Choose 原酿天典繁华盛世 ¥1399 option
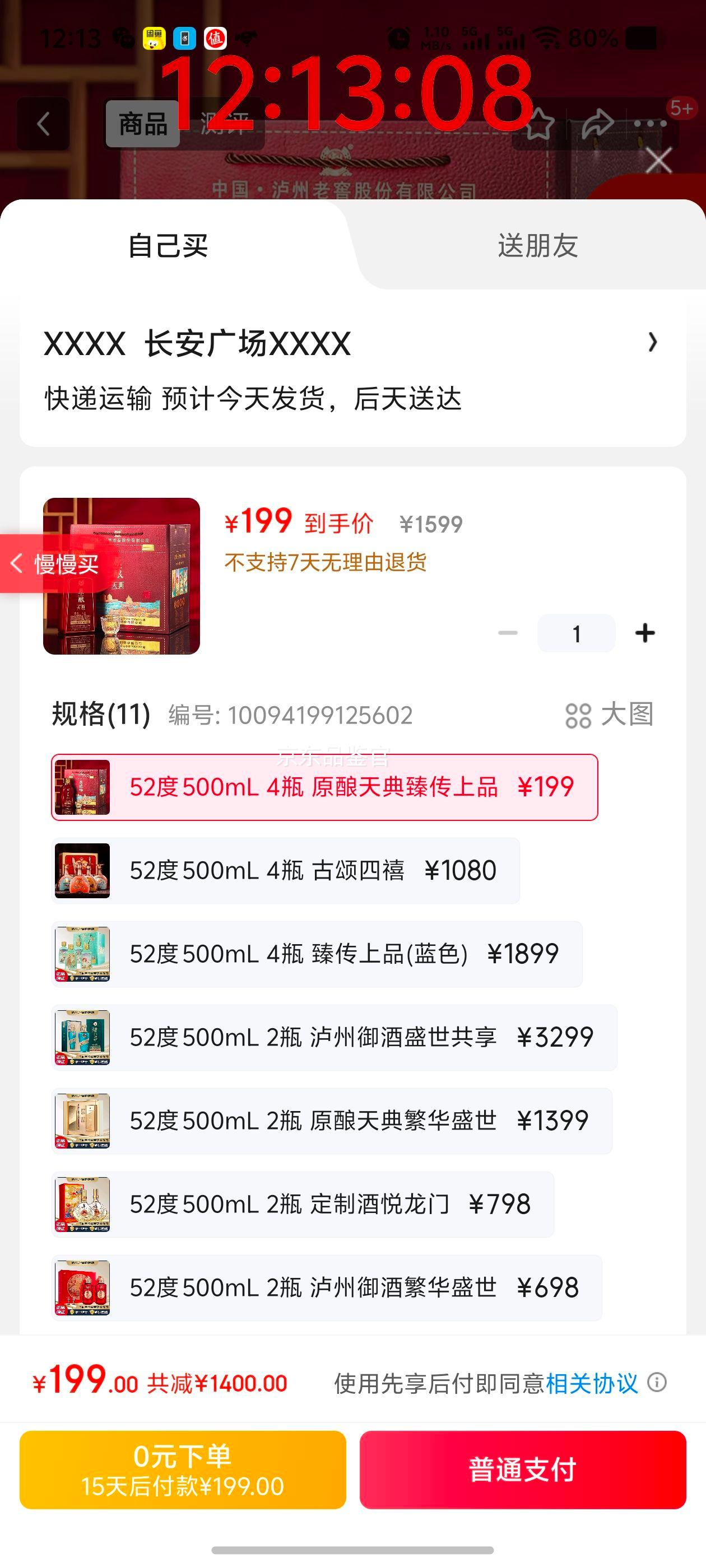The image size is (706, 1568). pos(331,1121)
